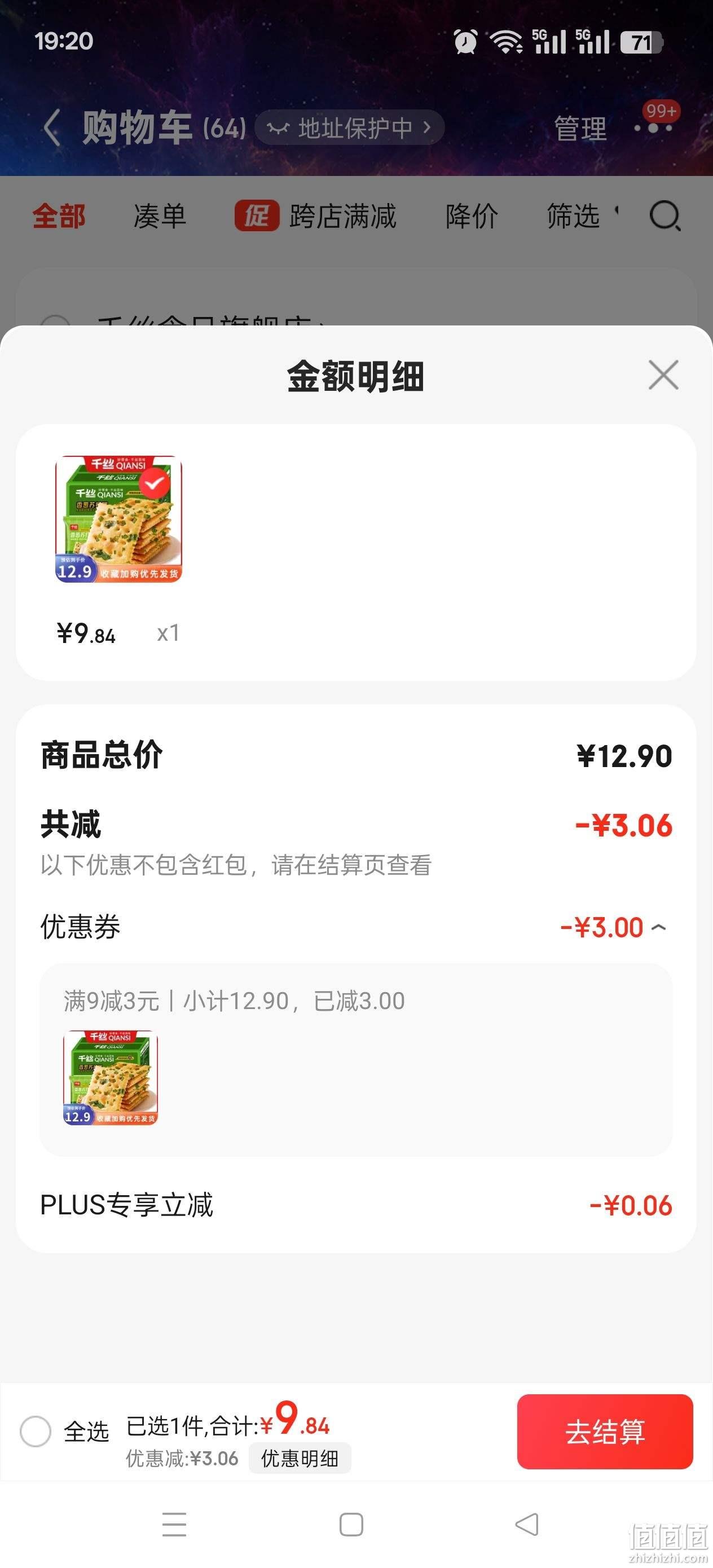
Task: Switch to the 降价 tab
Action: (472, 216)
